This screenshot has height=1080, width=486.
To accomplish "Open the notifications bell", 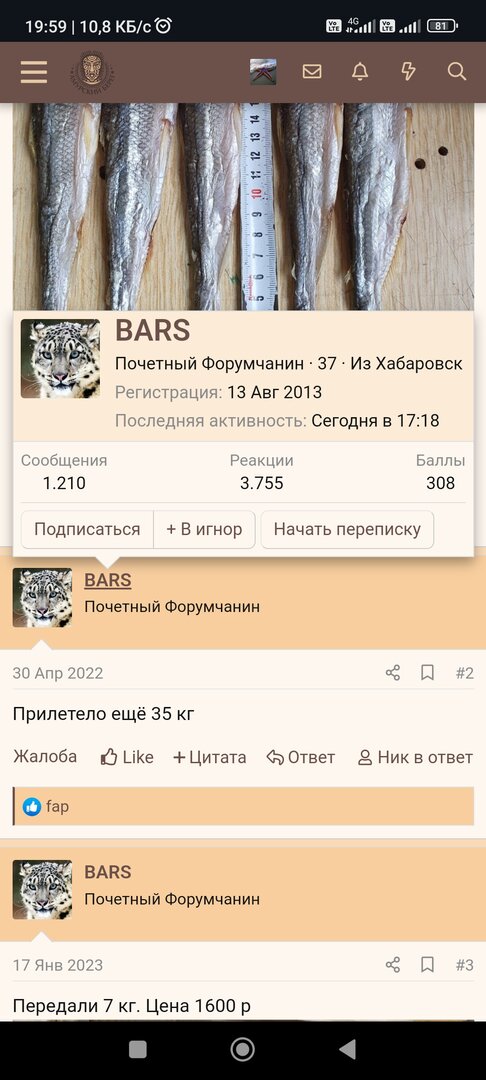I will coord(360,72).
